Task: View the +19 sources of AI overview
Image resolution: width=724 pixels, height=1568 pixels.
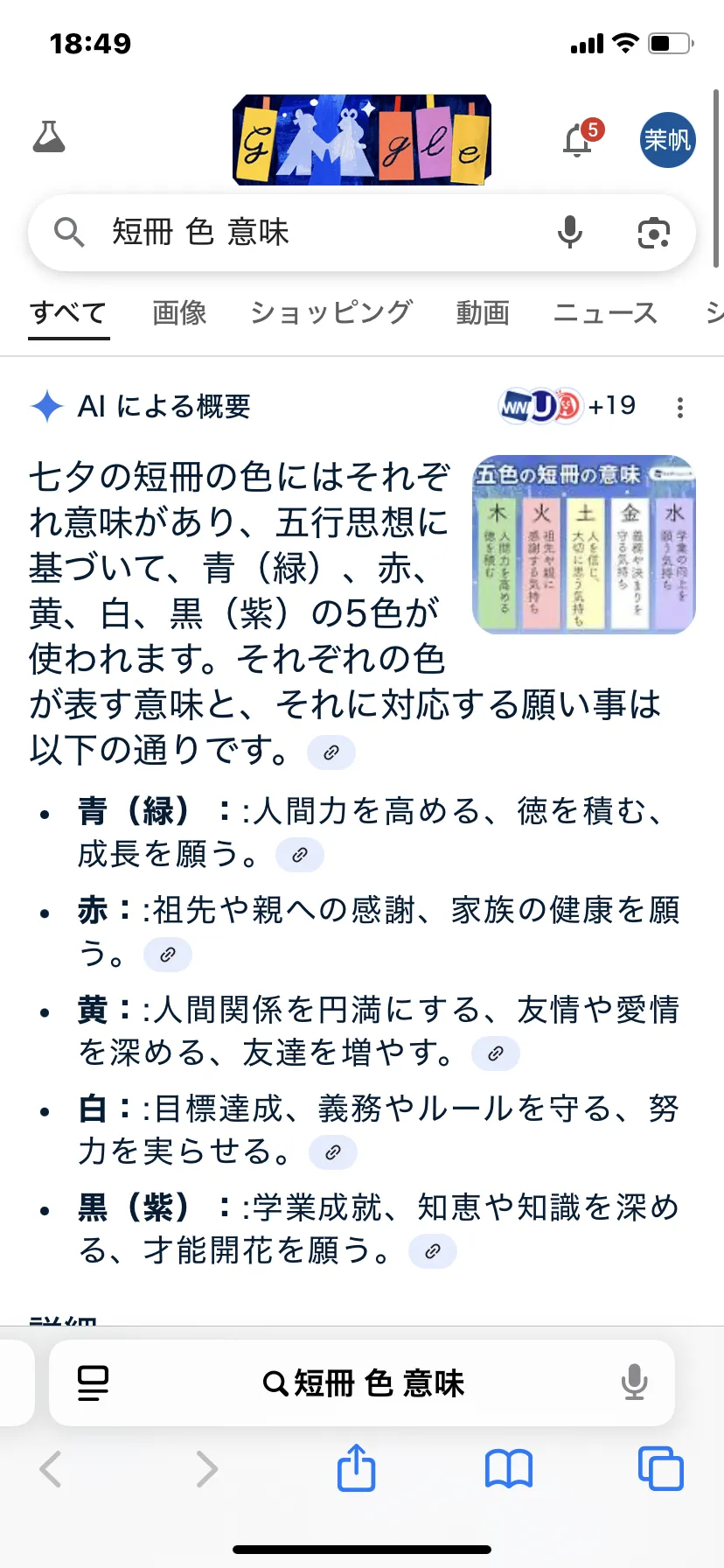Action: (567, 405)
